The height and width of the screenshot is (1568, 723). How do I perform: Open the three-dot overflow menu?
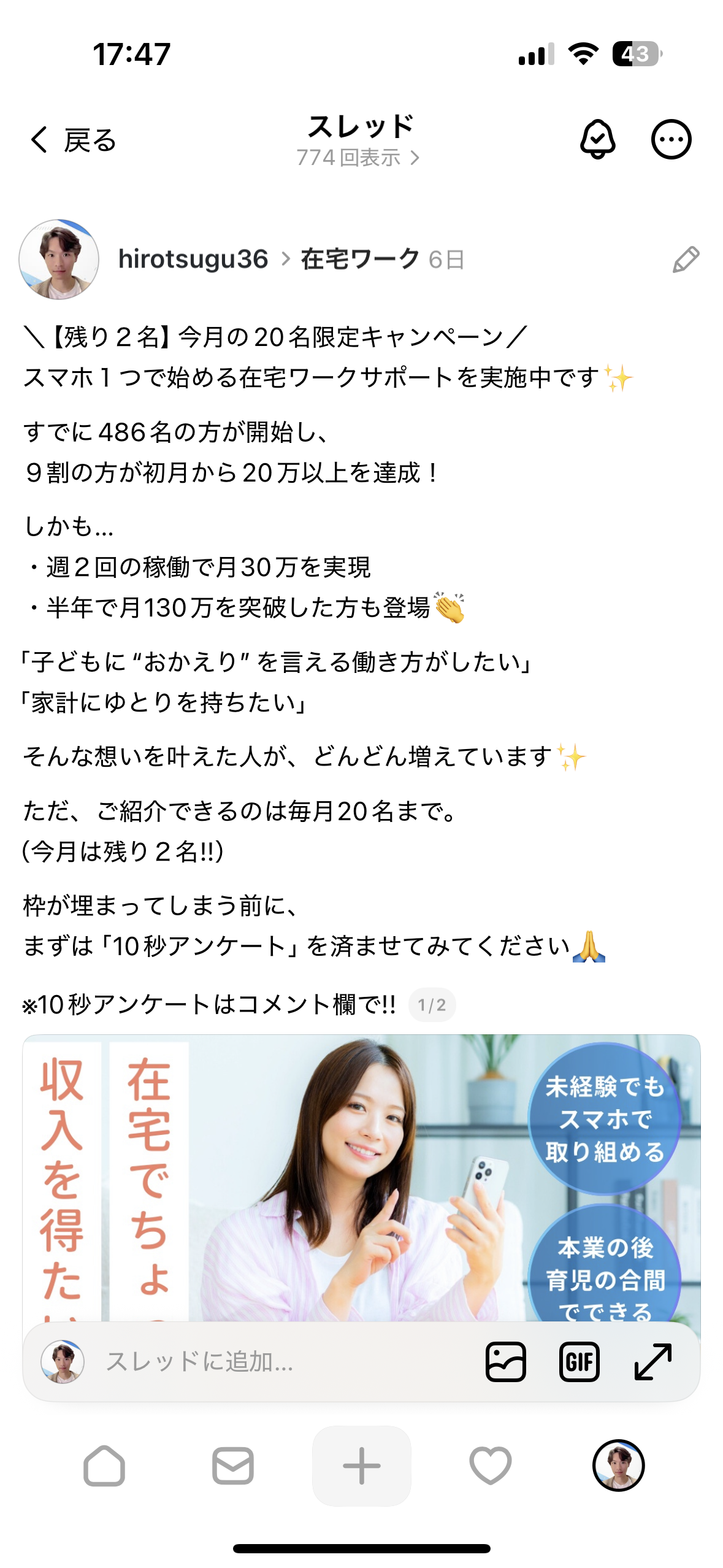(671, 140)
